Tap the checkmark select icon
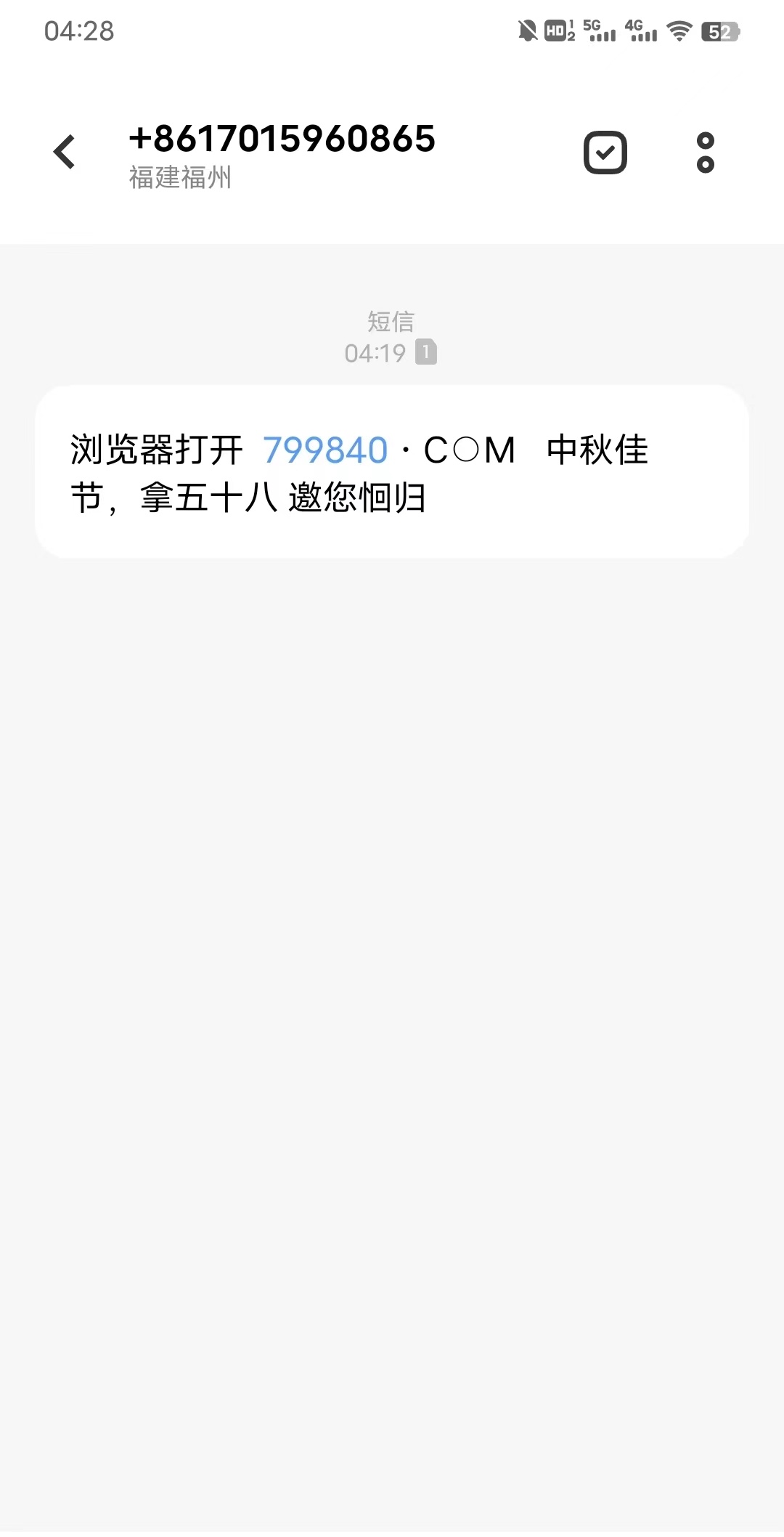784x1537 pixels. (x=605, y=153)
